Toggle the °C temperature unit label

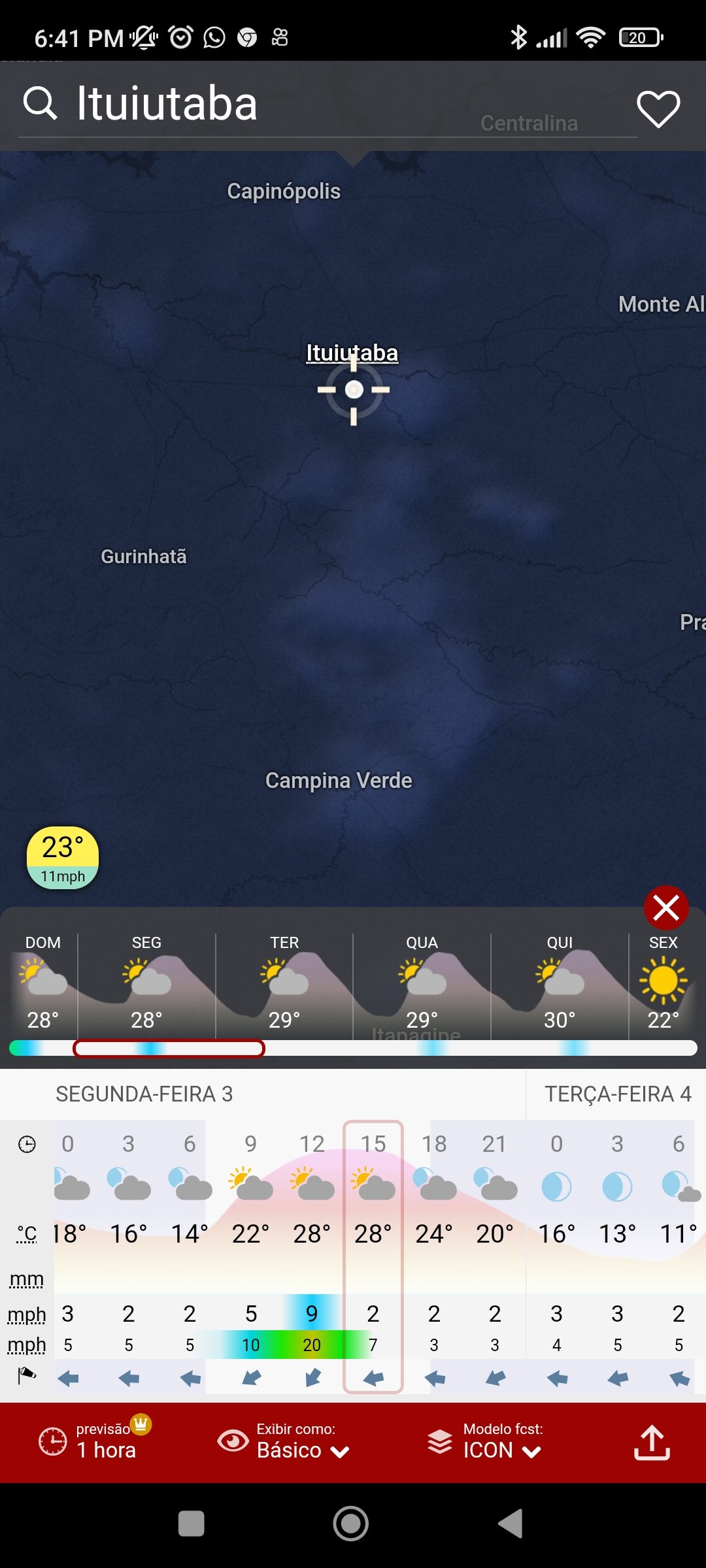(x=27, y=1233)
